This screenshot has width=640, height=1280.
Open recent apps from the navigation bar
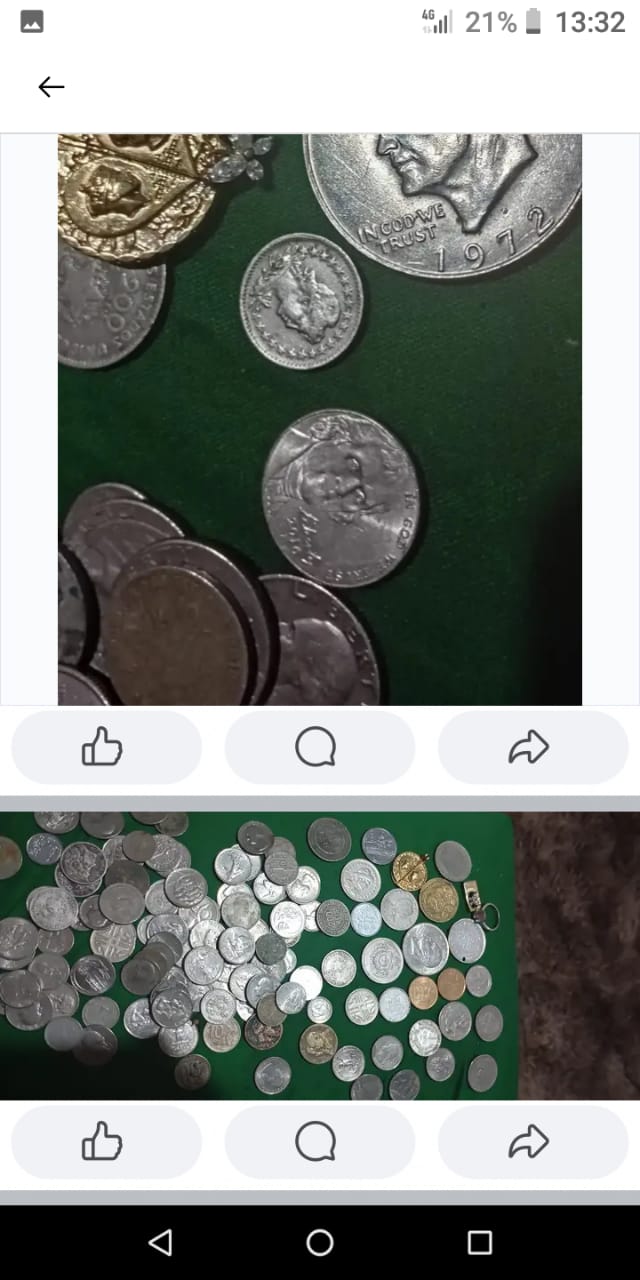pos(480,1242)
